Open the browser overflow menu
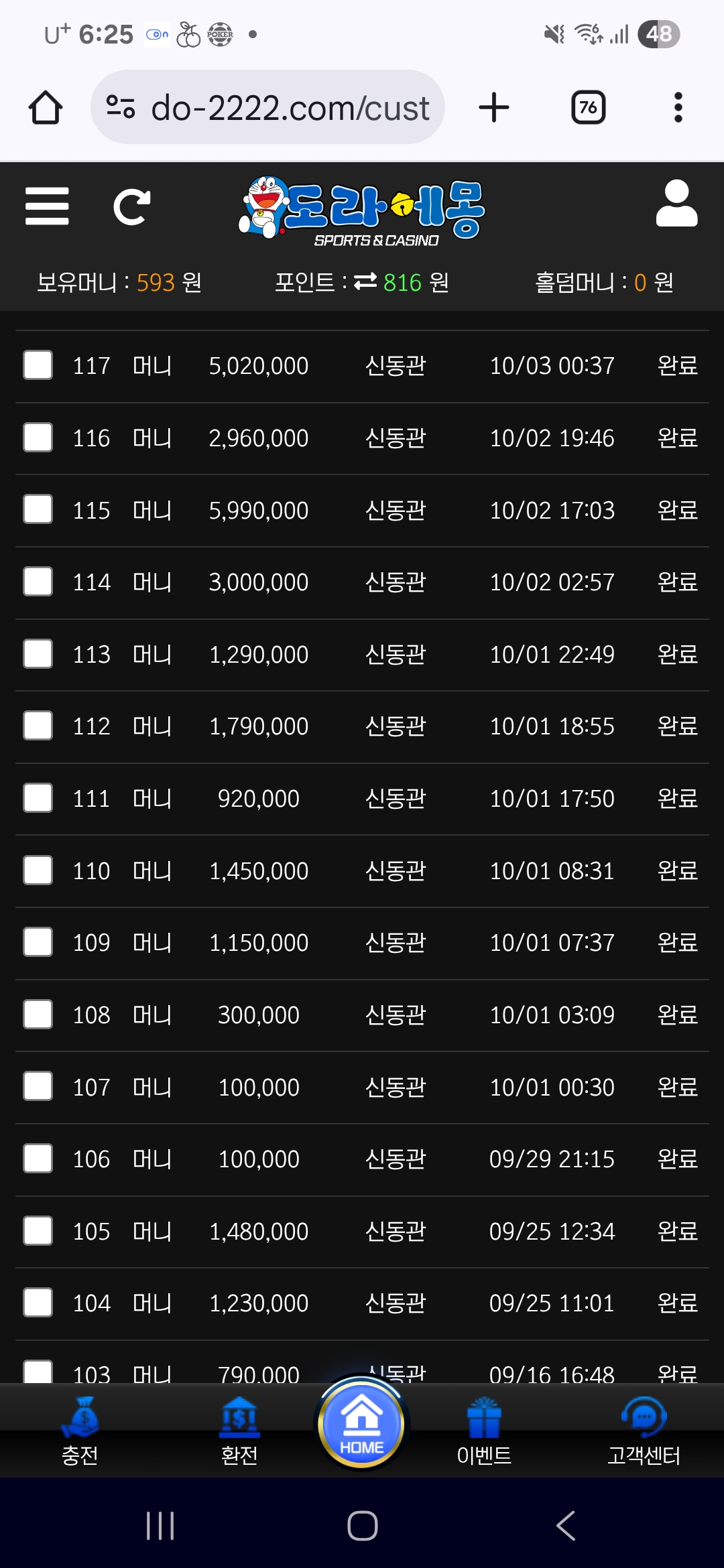 [678, 107]
